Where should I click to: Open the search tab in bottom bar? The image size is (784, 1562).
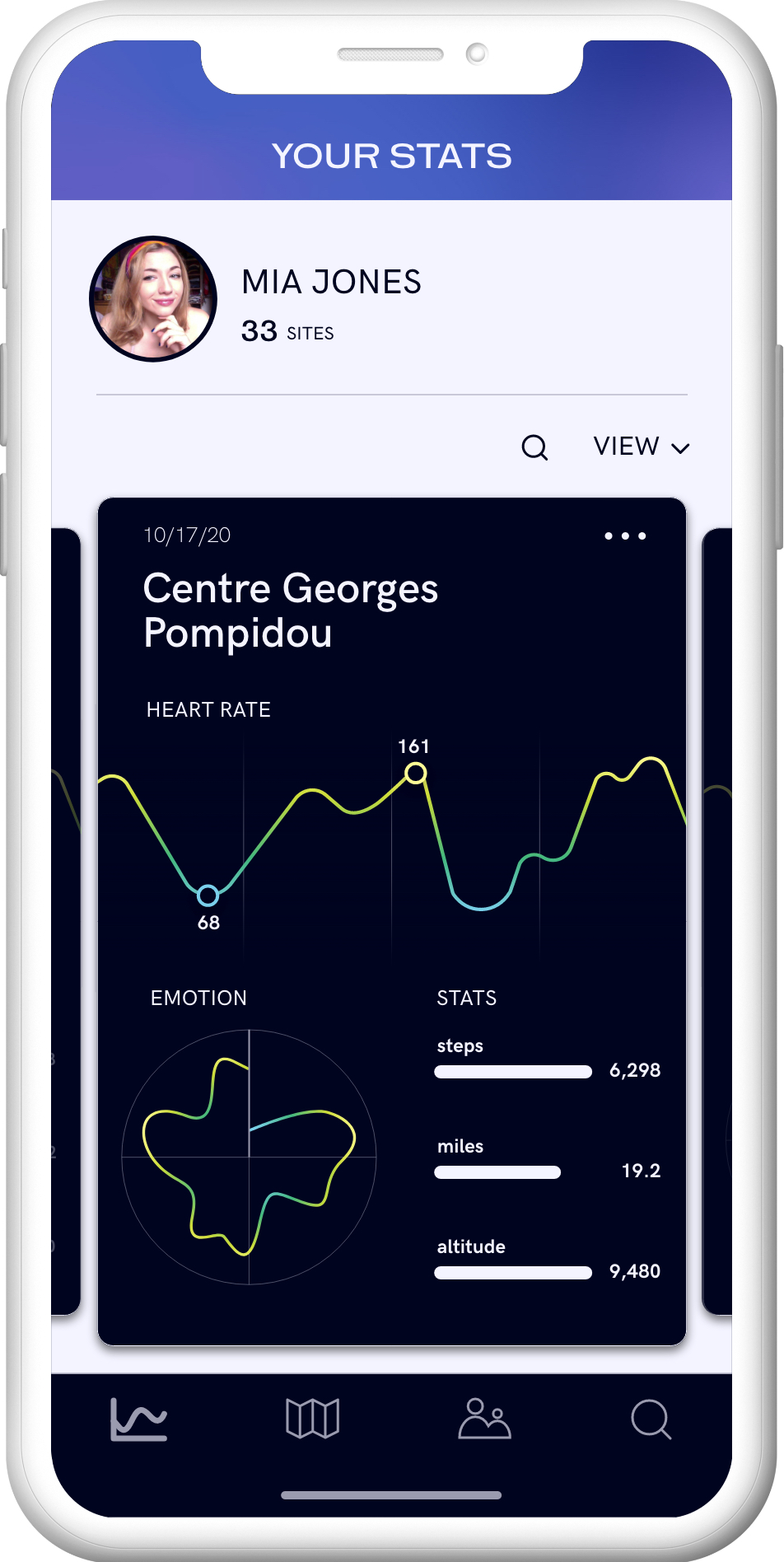(651, 1419)
